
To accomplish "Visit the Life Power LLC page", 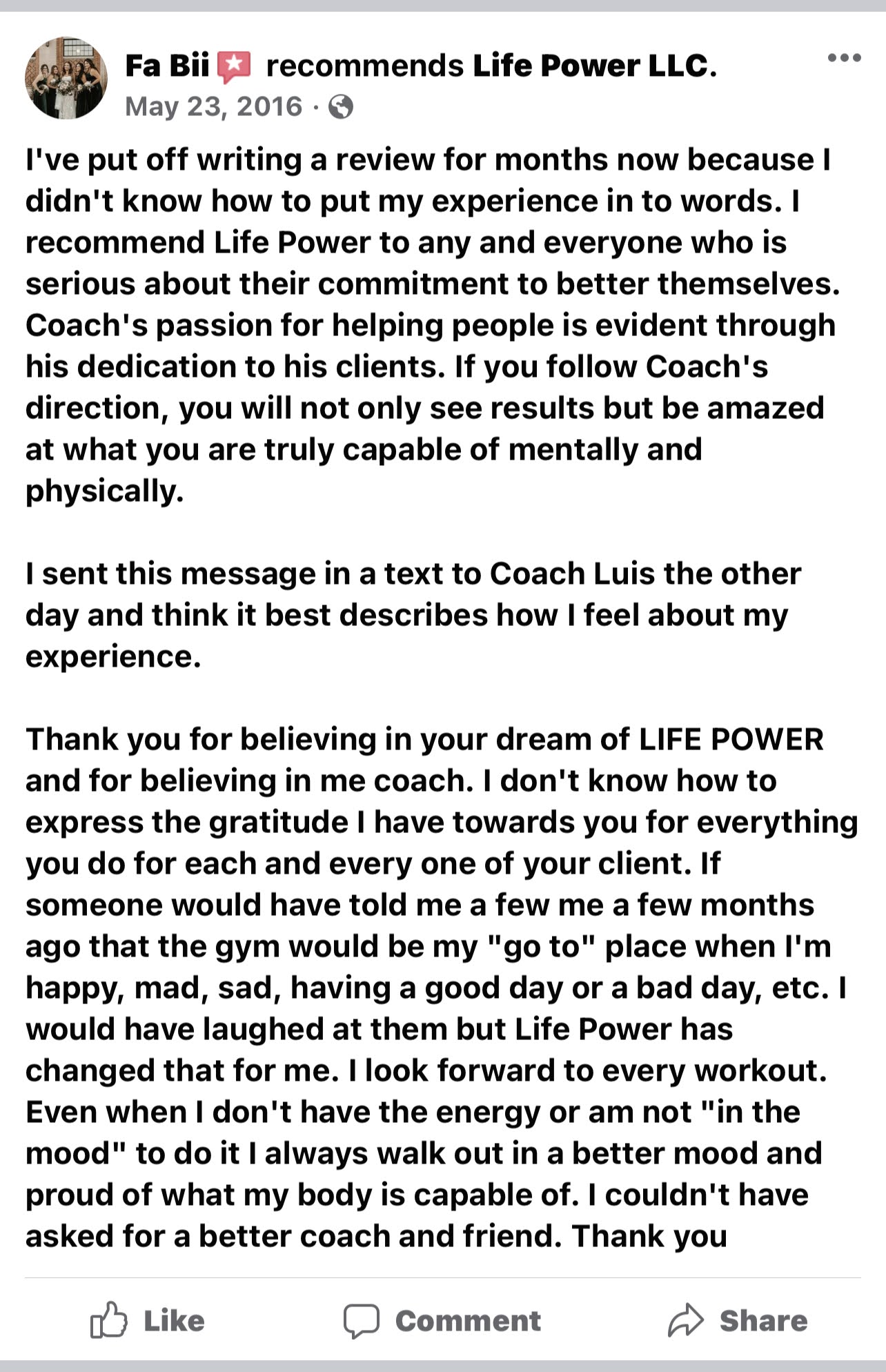I will [593, 66].
